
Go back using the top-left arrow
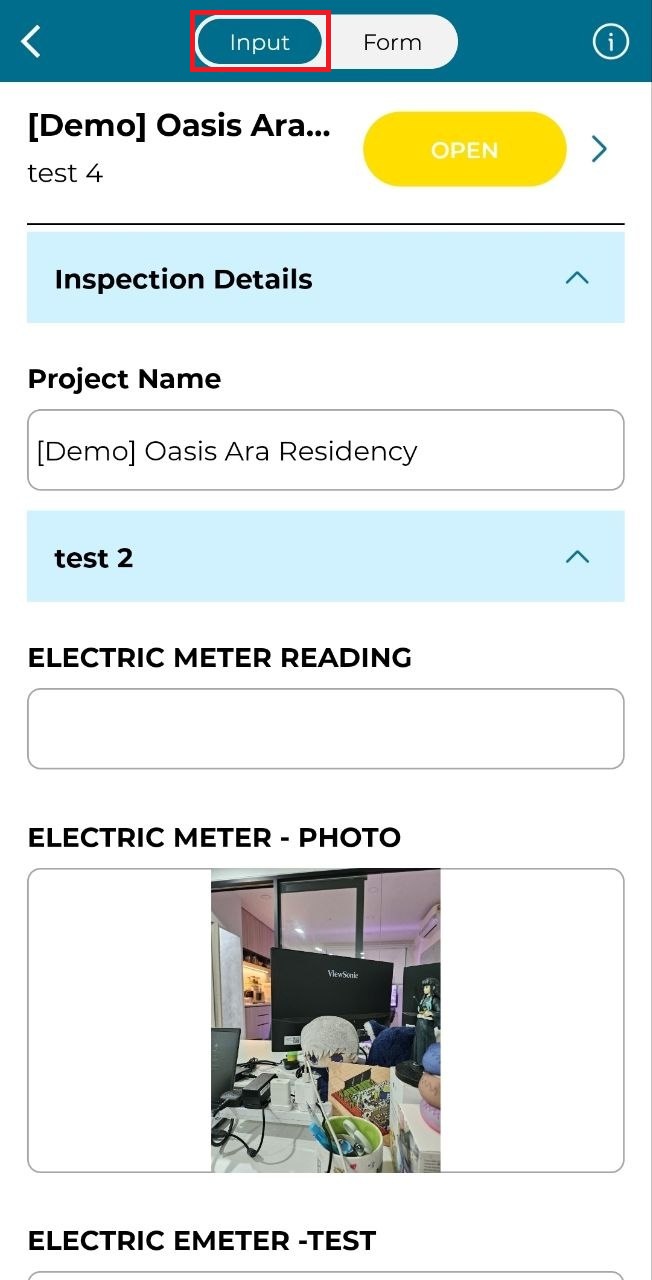coord(32,42)
